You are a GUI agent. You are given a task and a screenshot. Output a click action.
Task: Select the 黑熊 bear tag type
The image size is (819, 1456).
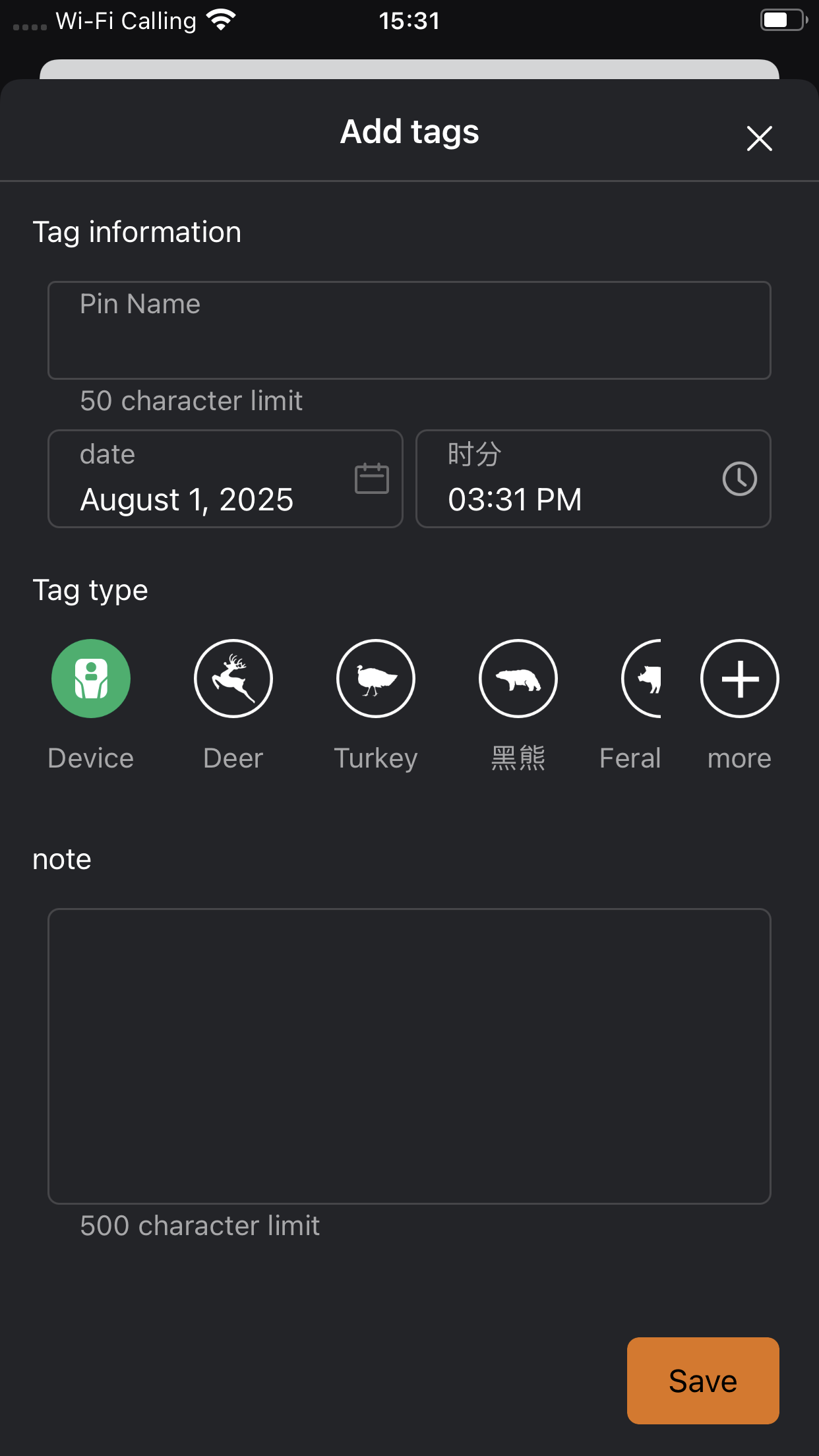pos(518,679)
